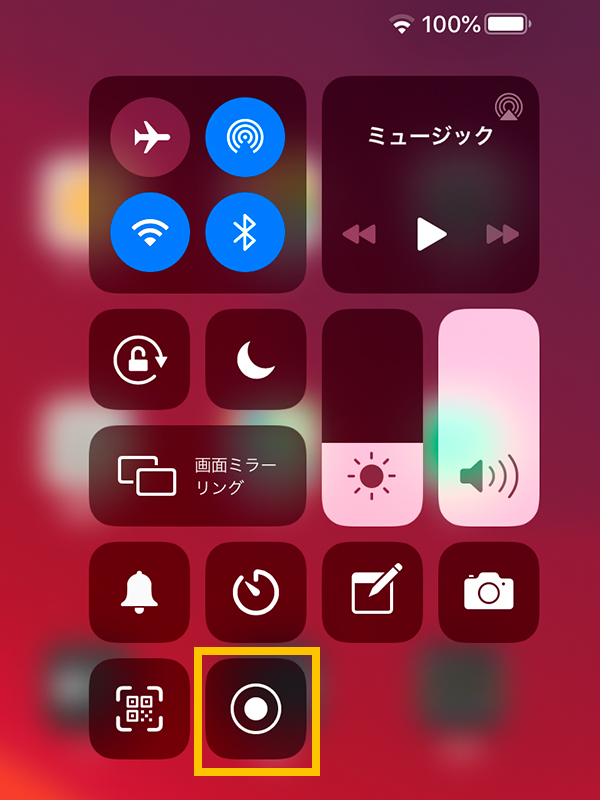Open the QR code scanner
Screen dimensions: 600x800
(x=140, y=709)
